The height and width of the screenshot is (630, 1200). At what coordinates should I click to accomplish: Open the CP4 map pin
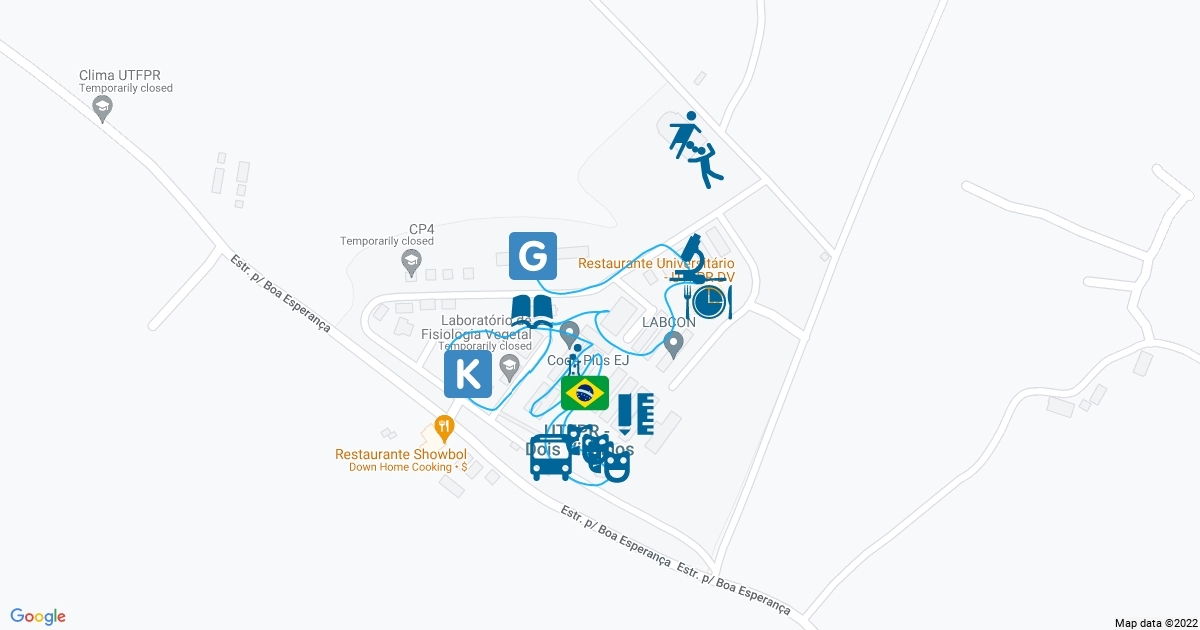click(410, 262)
